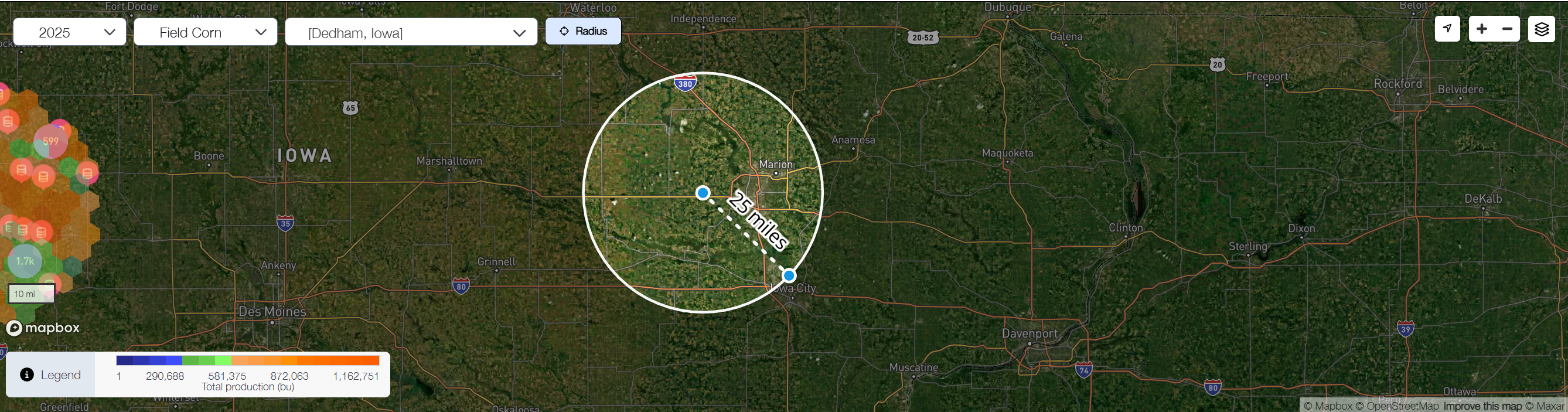Screen dimensions: 1568x412
Task: Open the Dedham, Iowa location dropdown
Action: 411,32
